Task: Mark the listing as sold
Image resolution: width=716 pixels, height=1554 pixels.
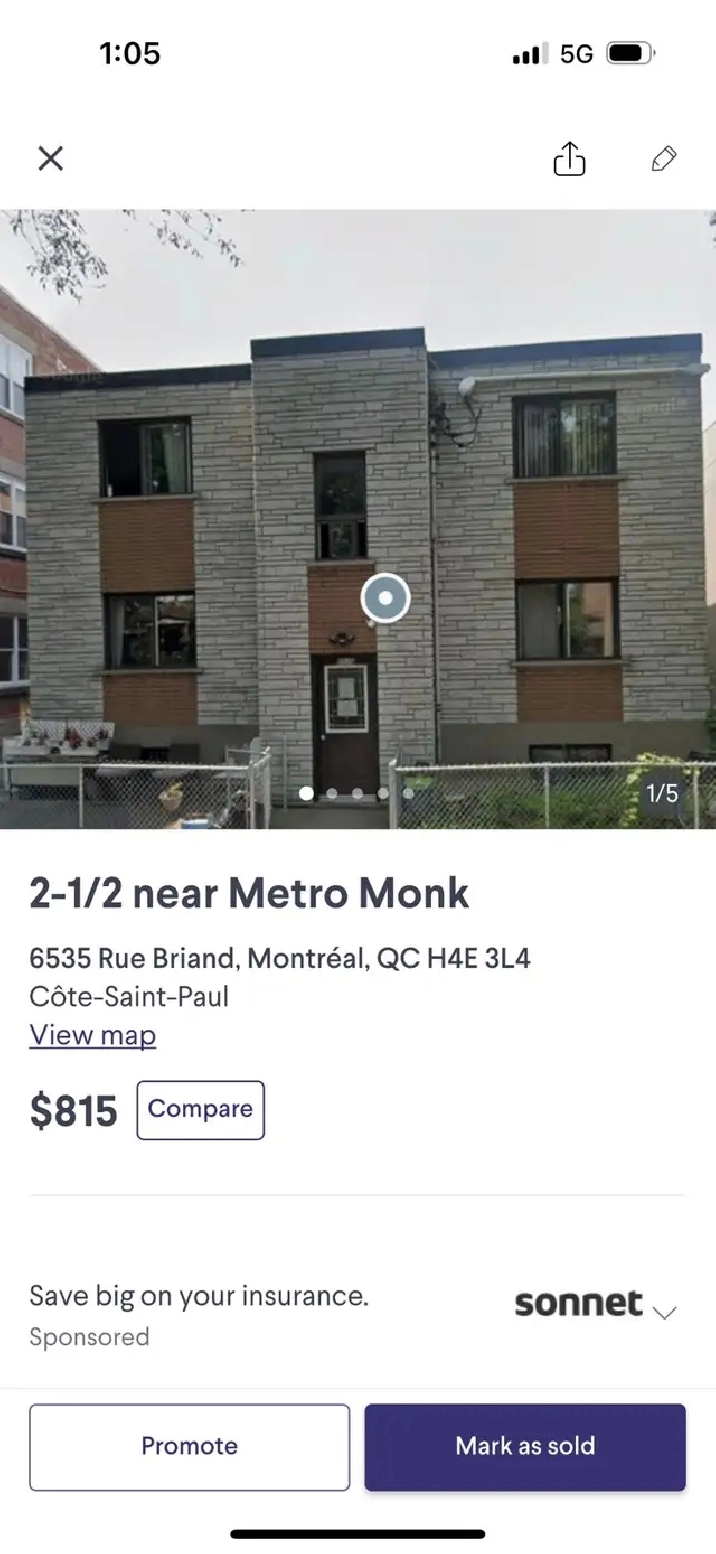Action: click(525, 1446)
